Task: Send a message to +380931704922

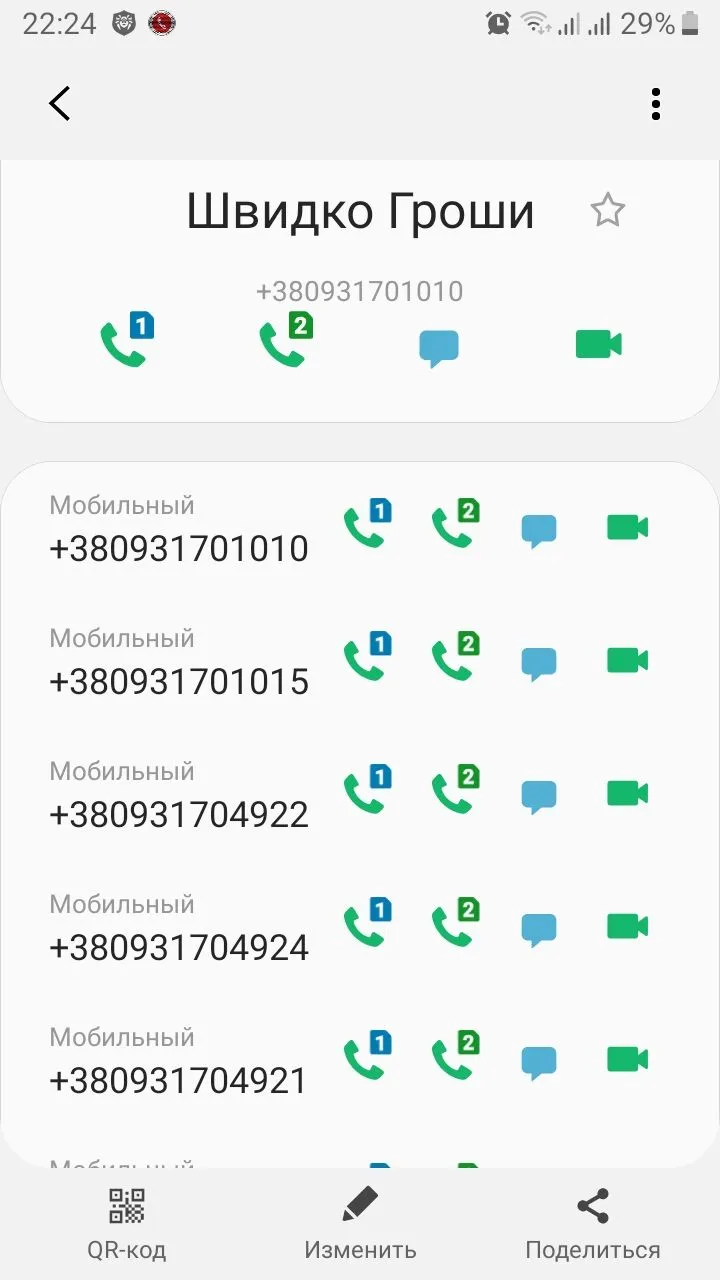Action: pyautogui.click(x=539, y=796)
